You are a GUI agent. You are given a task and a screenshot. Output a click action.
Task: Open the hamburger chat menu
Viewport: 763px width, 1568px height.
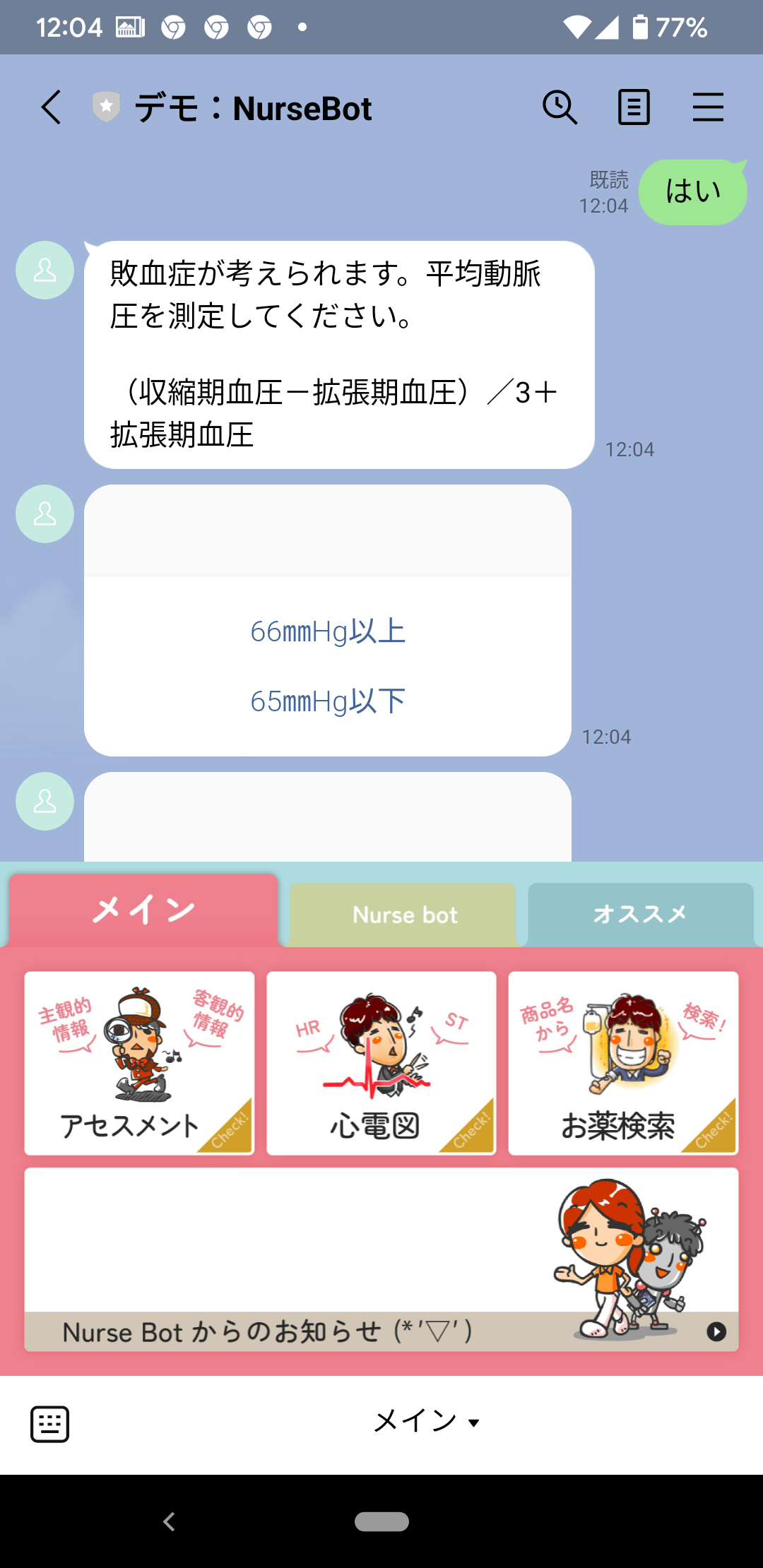[x=707, y=107]
